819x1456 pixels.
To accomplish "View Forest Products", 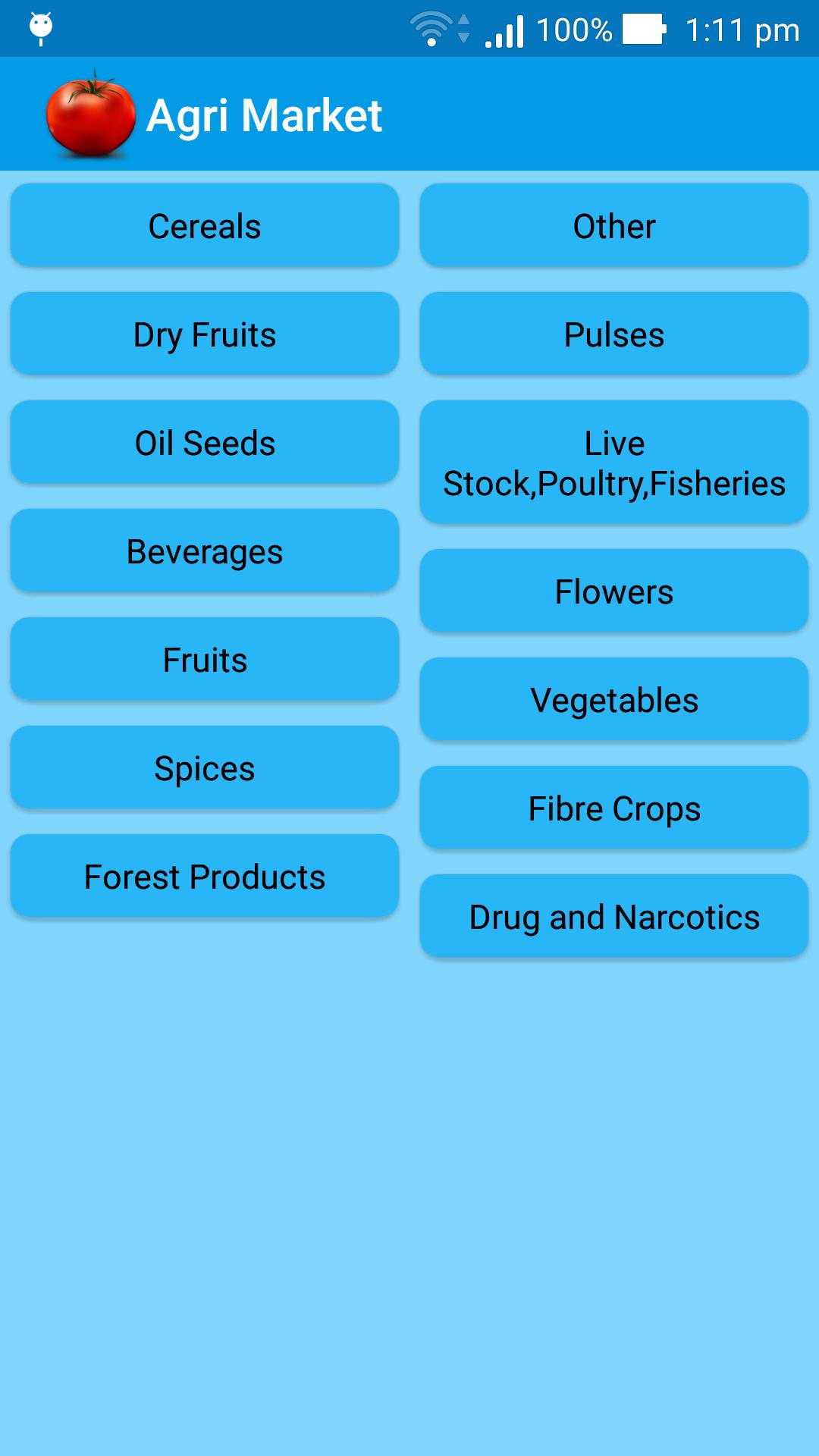I will [204, 876].
